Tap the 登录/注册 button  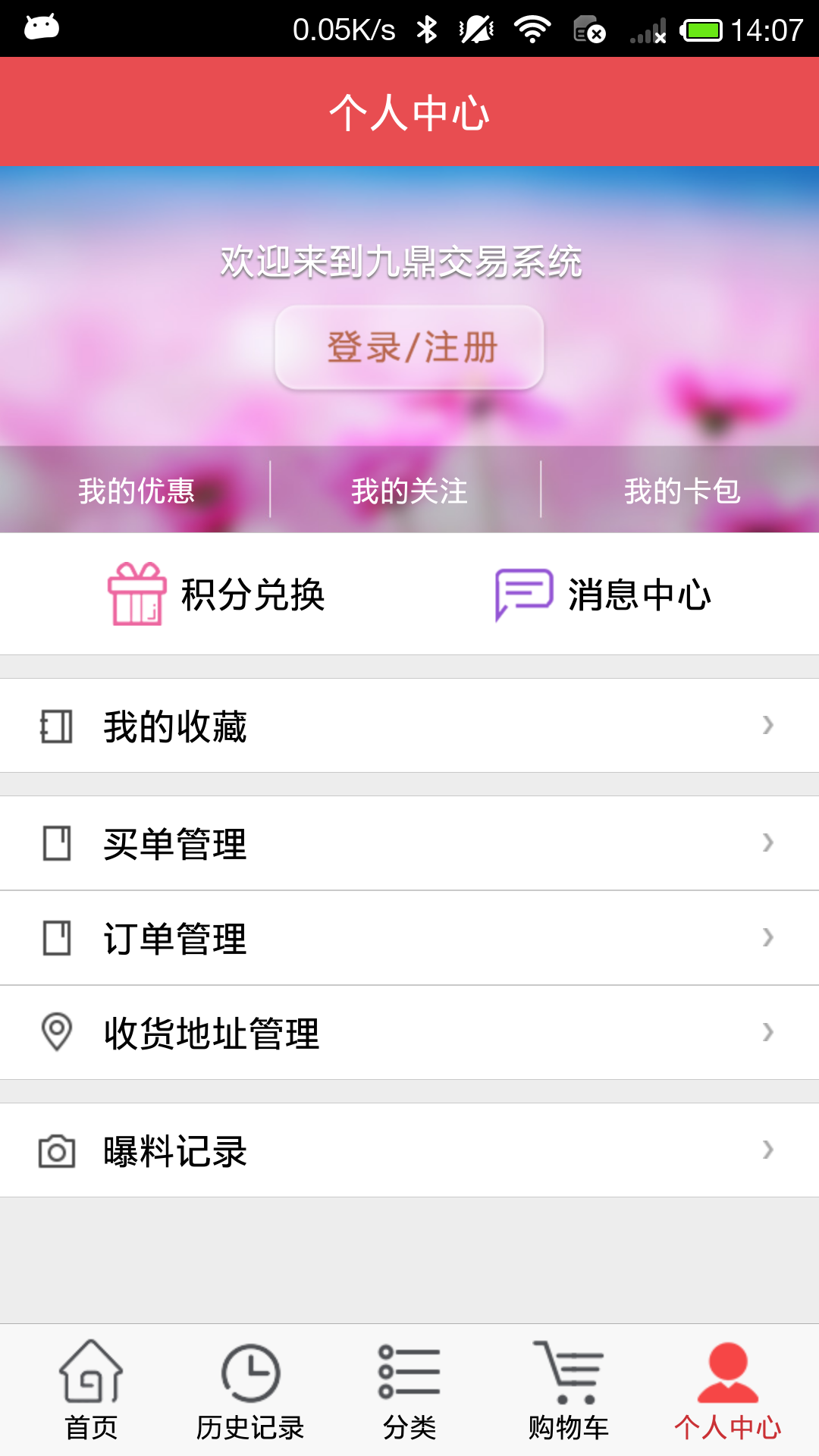[409, 348]
